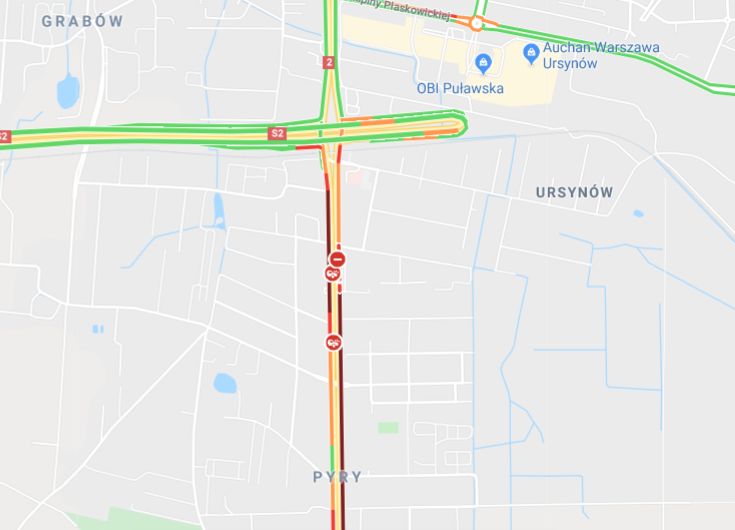Select the Auchan Warszawa Ursynów marker
The image size is (735, 530).
pyautogui.click(x=532, y=50)
